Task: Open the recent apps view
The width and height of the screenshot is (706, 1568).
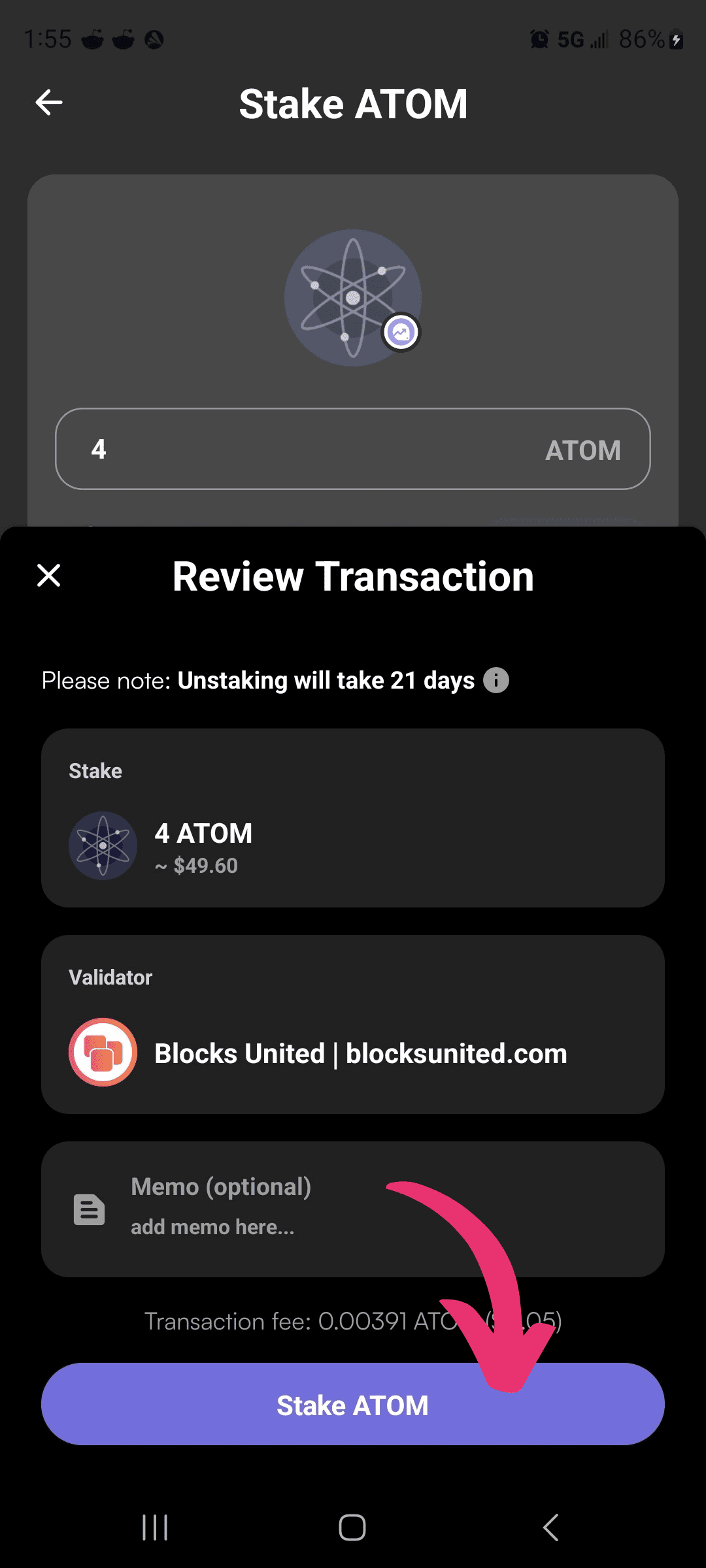Action: pyautogui.click(x=155, y=1527)
